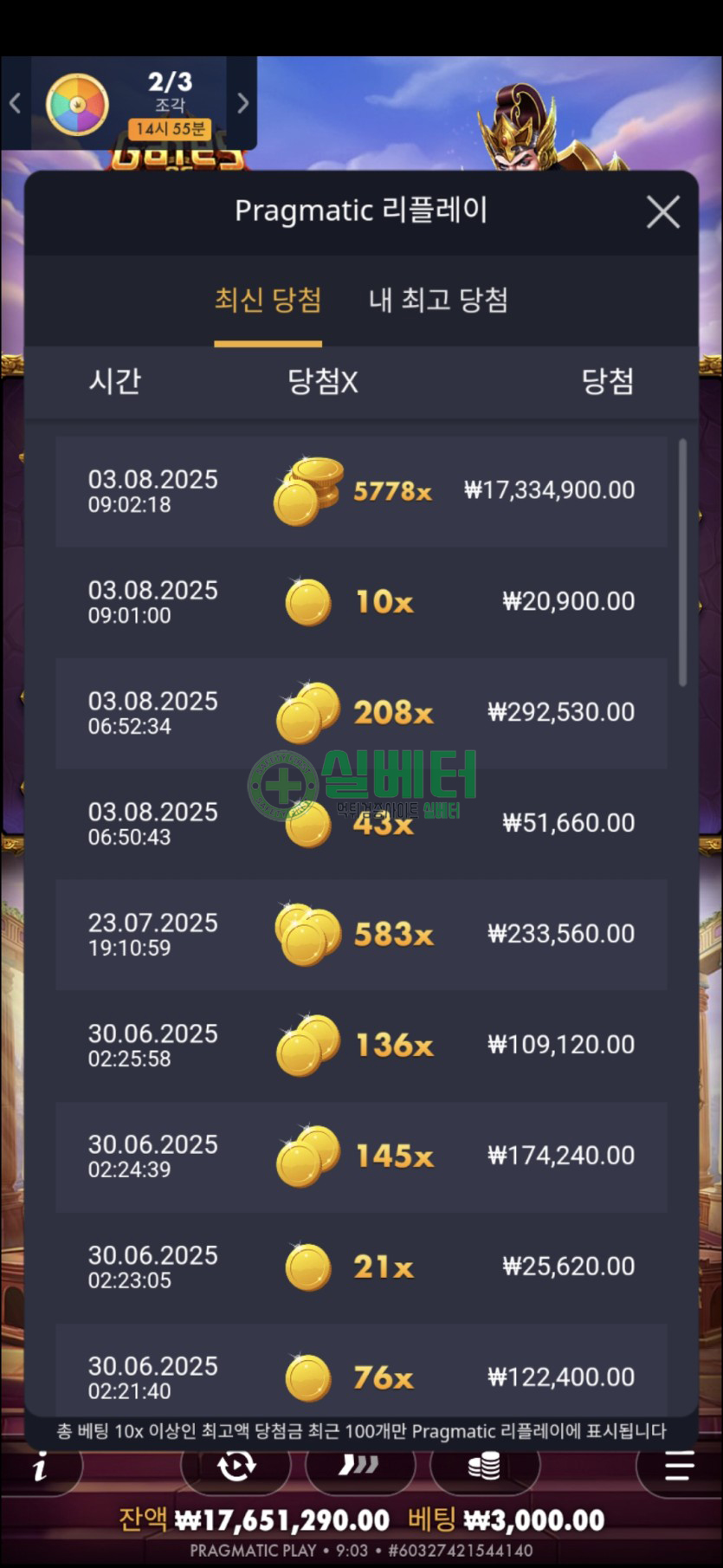This screenshot has height=1568, width=723.
Task: Open replay of the 10x win
Action: click(361, 602)
